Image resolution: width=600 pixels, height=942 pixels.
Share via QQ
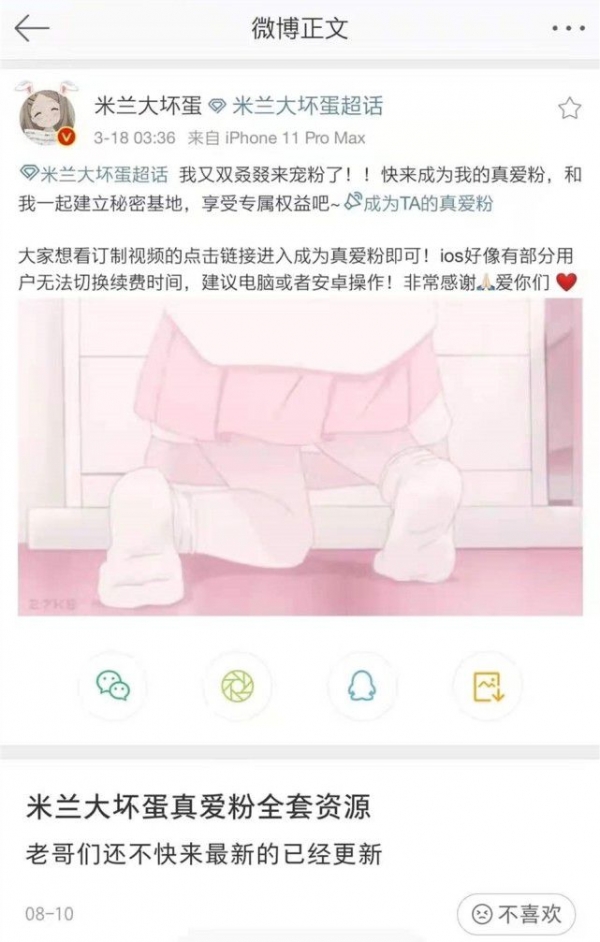click(x=362, y=685)
